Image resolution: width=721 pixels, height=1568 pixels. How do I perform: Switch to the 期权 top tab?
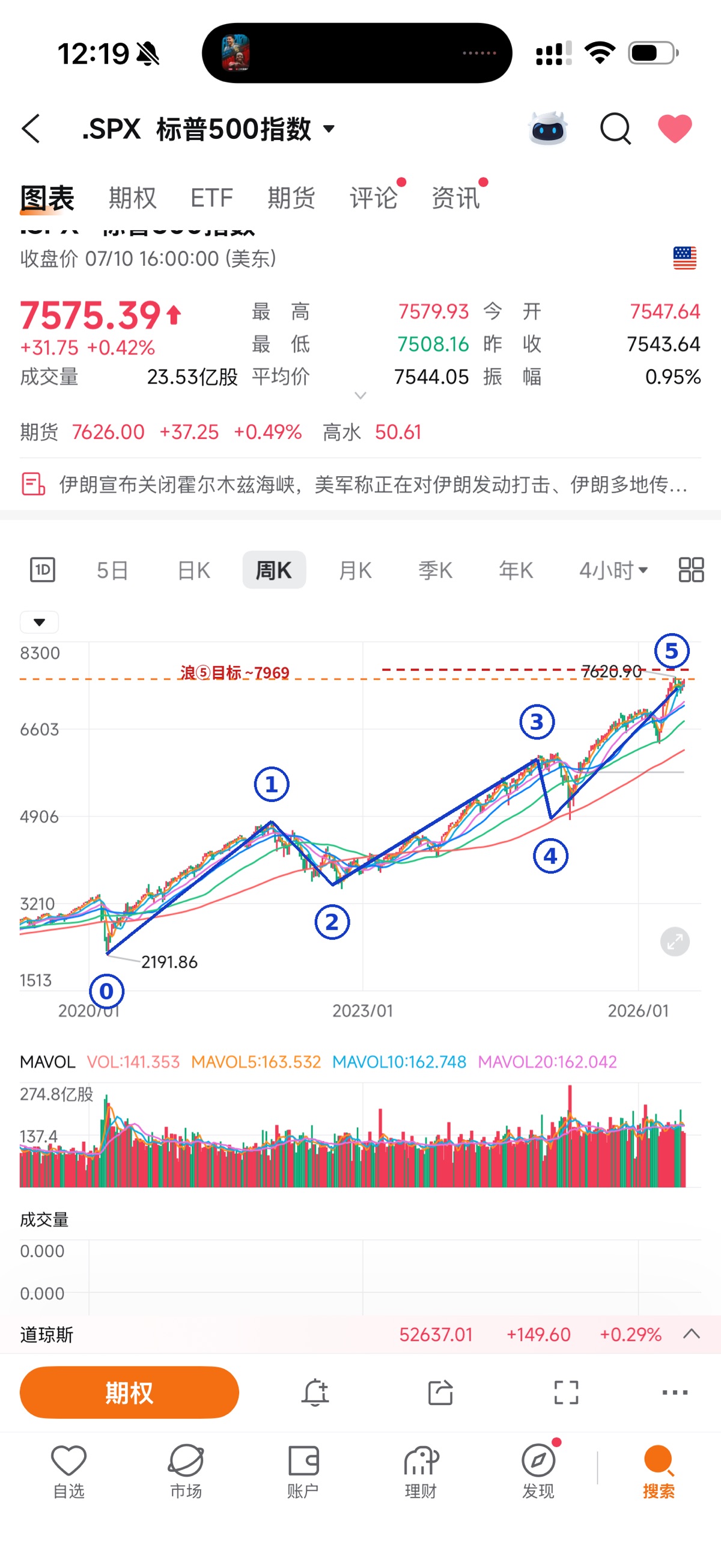point(132,198)
